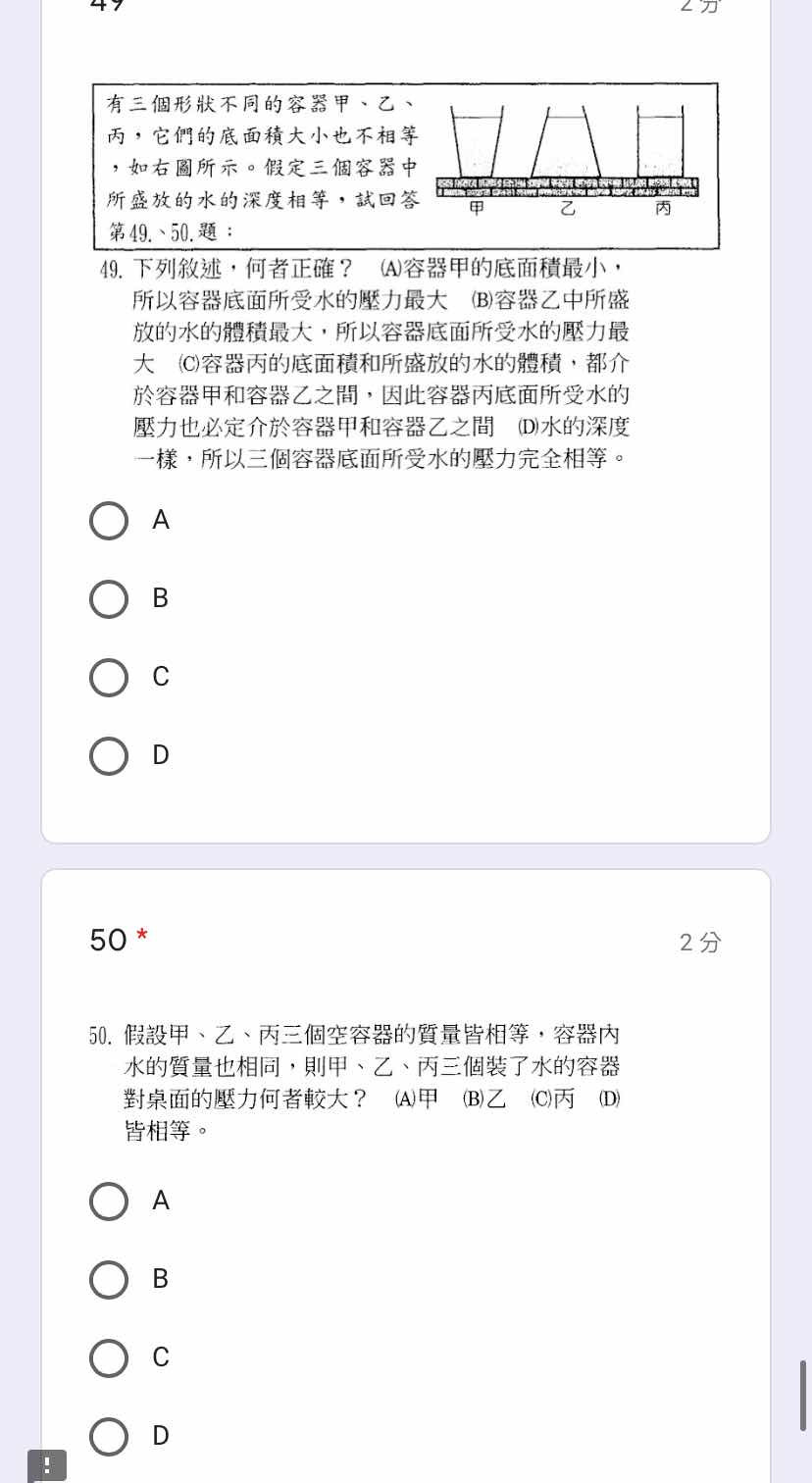Viewport: 812px width, 1483px height.
Task: Mark answer D for question 49
Action: [x=109, y=756]
